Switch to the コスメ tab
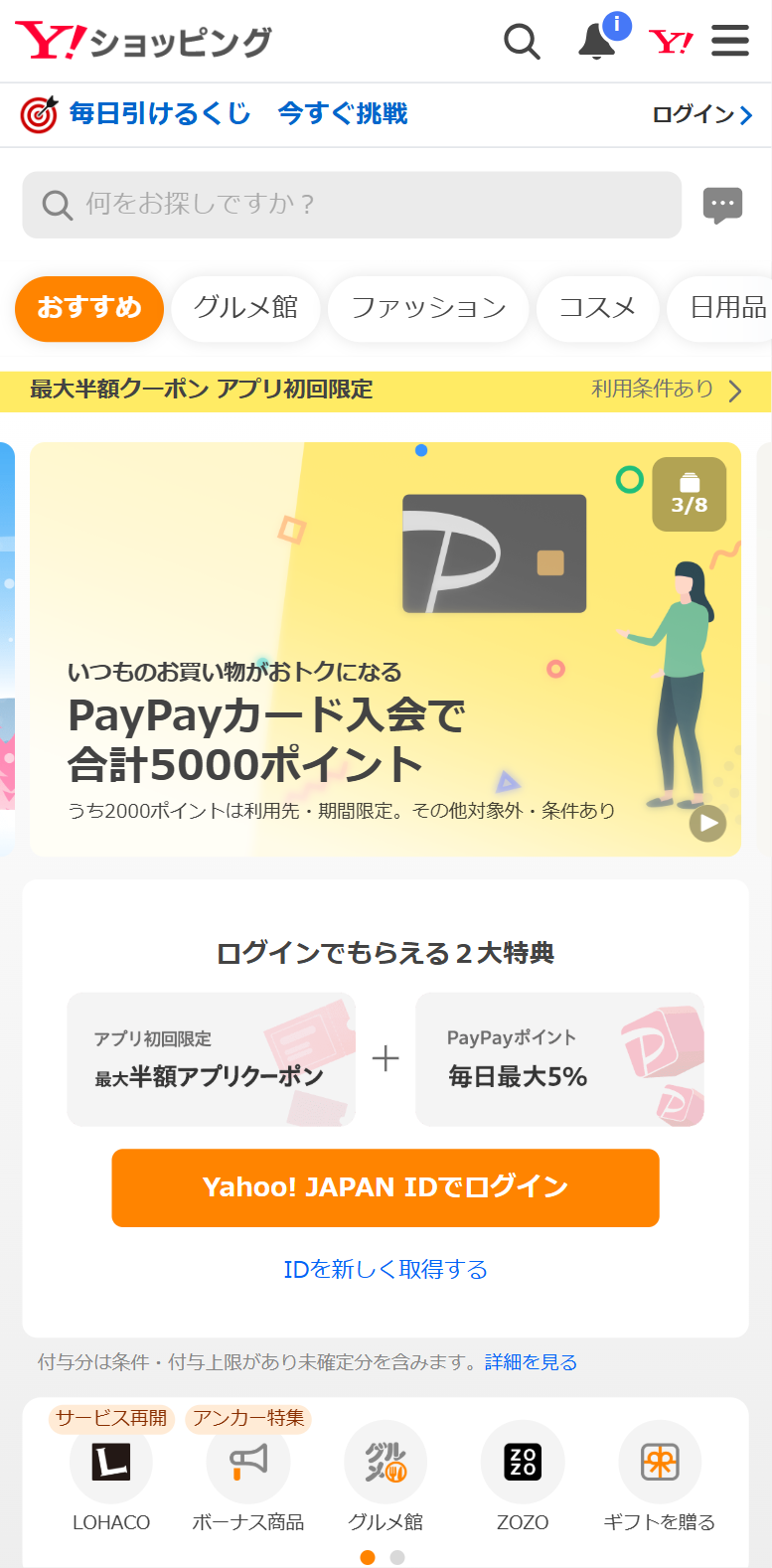 (597, 308)
